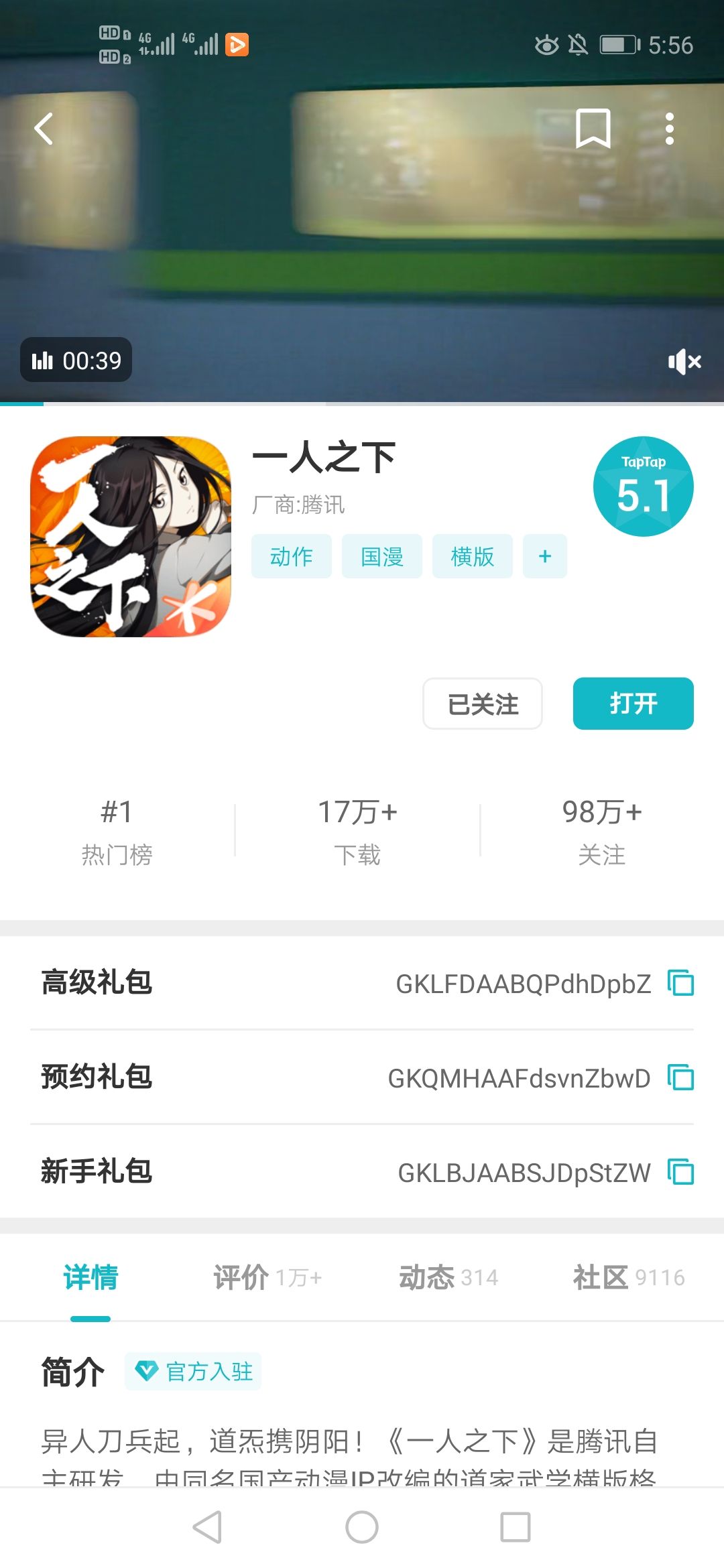View the #1 热门榜 ranking
The height and width of the screenshot is (1568, 724).
pos(117,832)
